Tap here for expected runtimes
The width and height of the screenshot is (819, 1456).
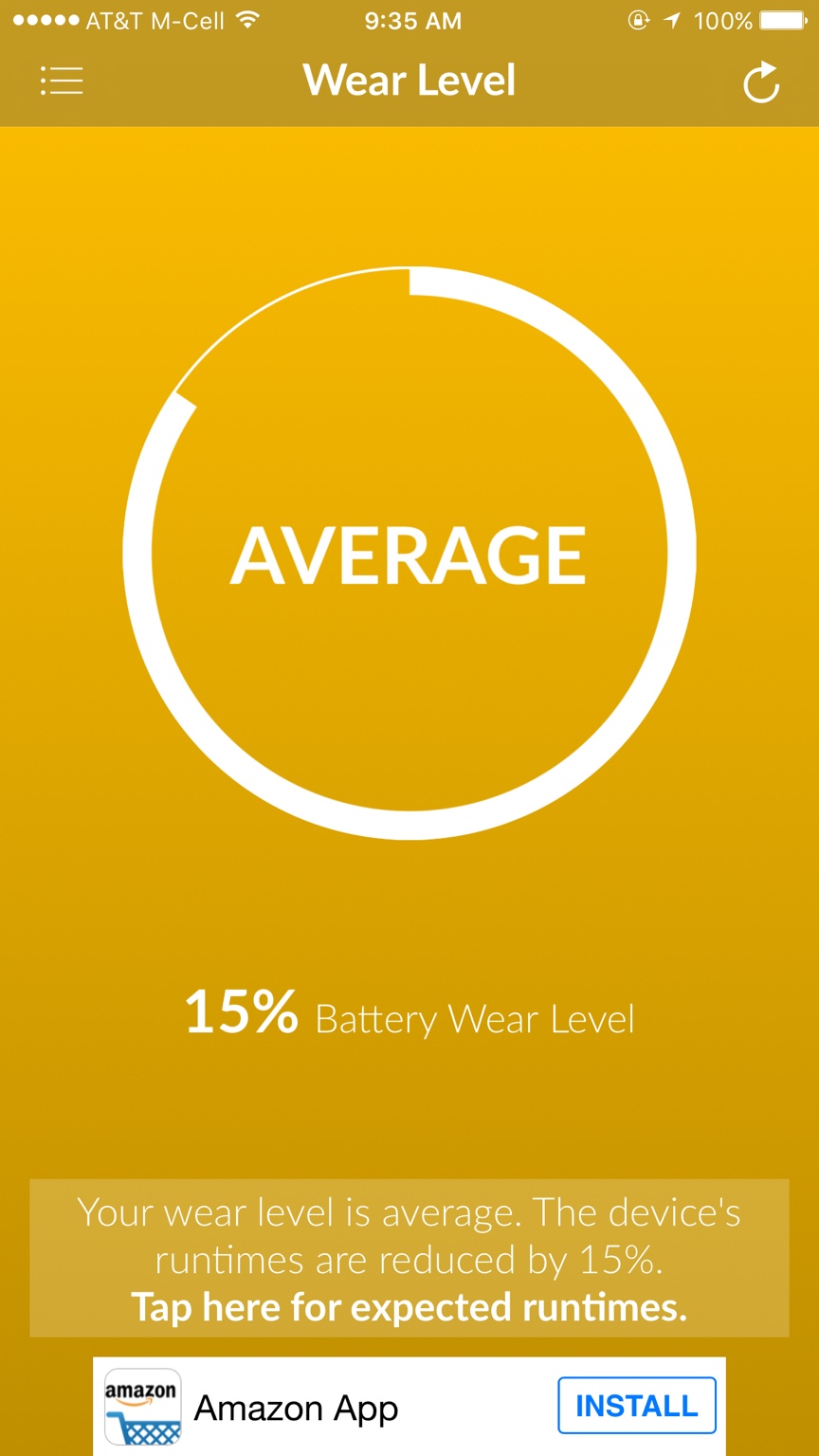pyautogui.click(x=409, y=1306)
